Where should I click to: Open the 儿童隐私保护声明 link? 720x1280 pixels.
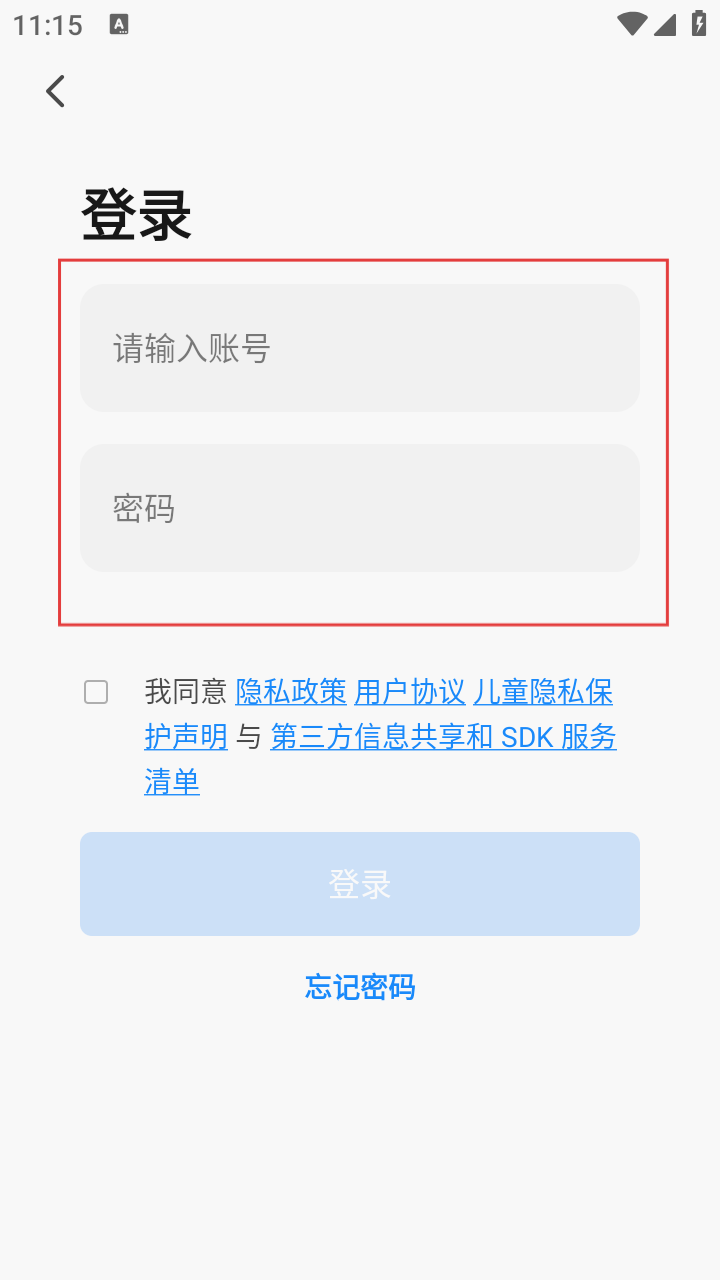pos(543,692)
